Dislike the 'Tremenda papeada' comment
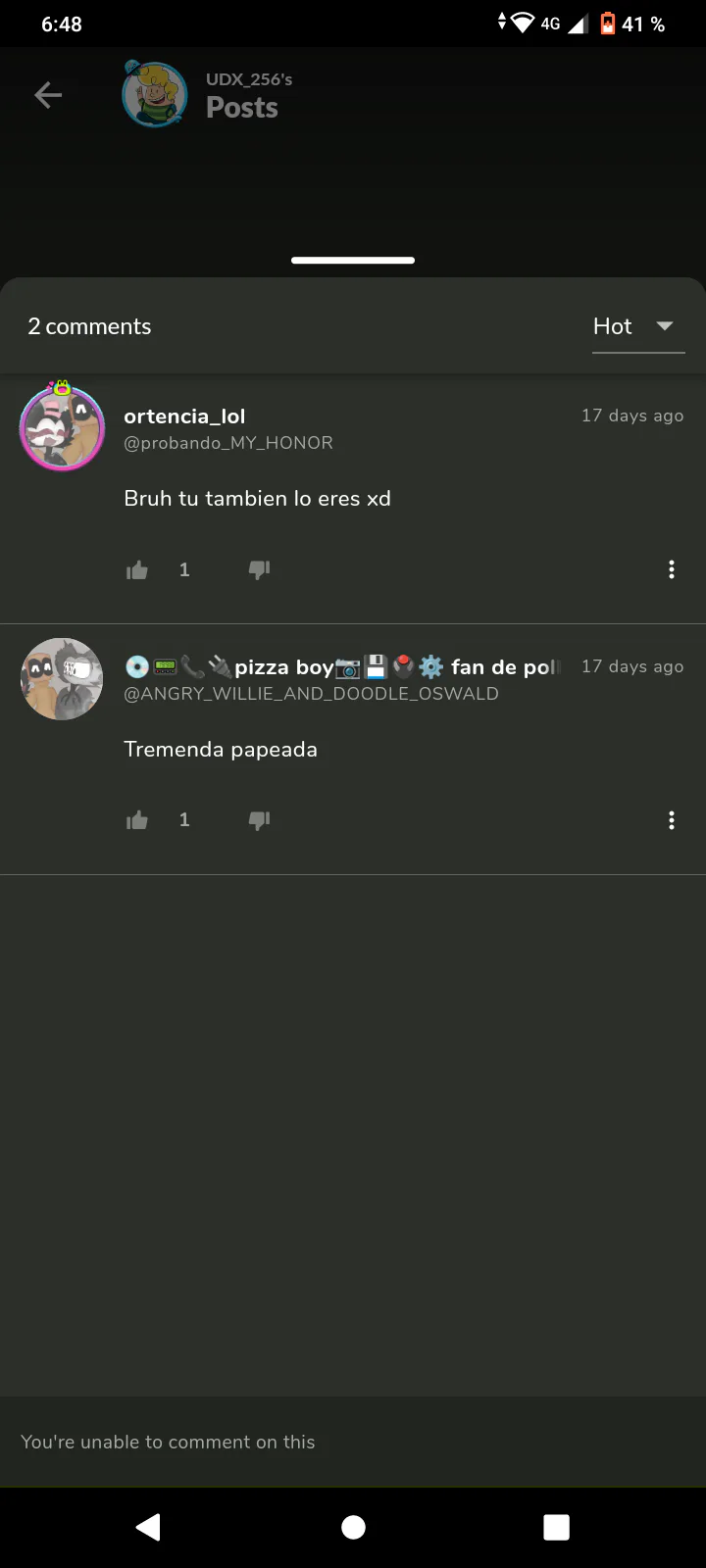 click(x=259, y=820)
